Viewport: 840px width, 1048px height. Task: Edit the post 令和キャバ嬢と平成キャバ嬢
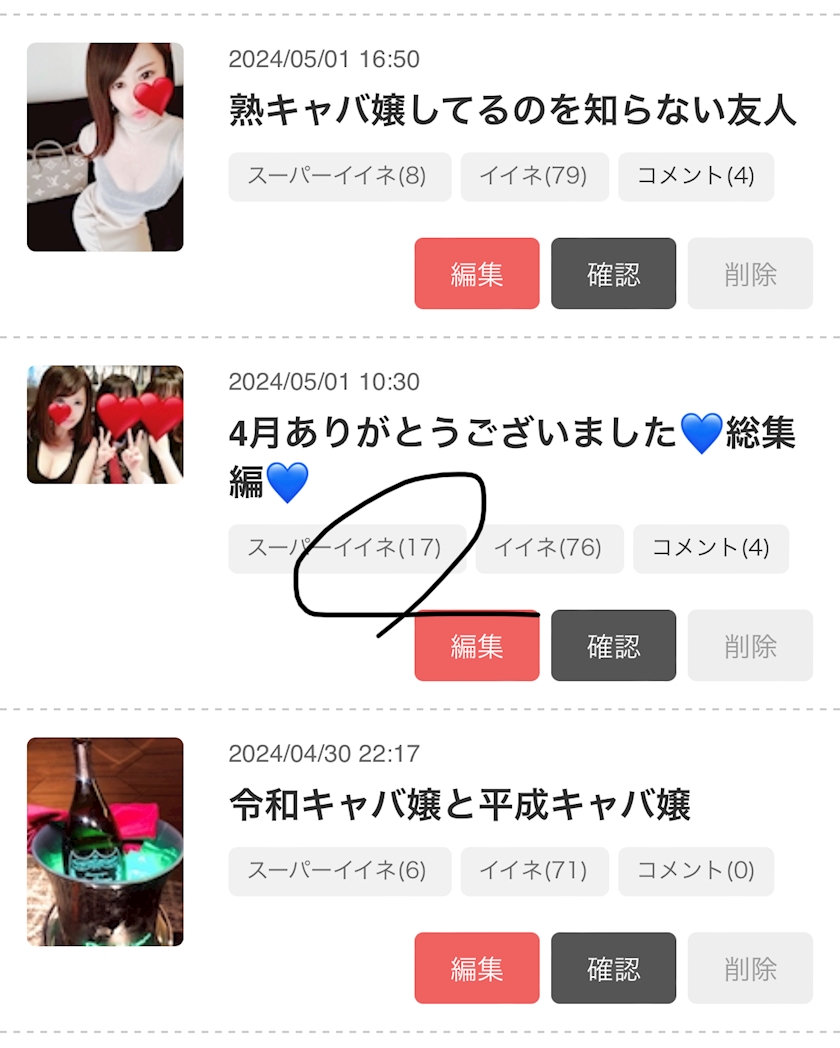click(476, 968)
